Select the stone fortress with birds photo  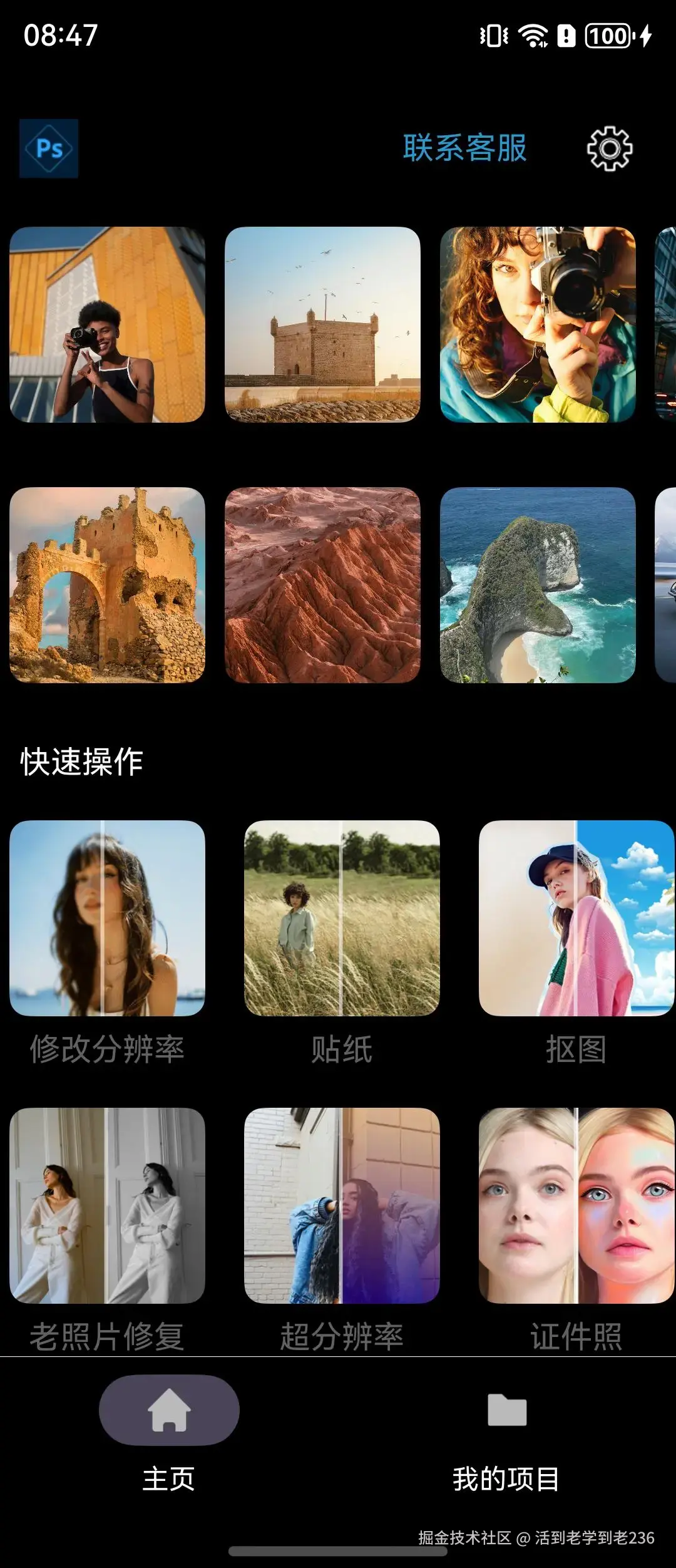click(322, 324)
